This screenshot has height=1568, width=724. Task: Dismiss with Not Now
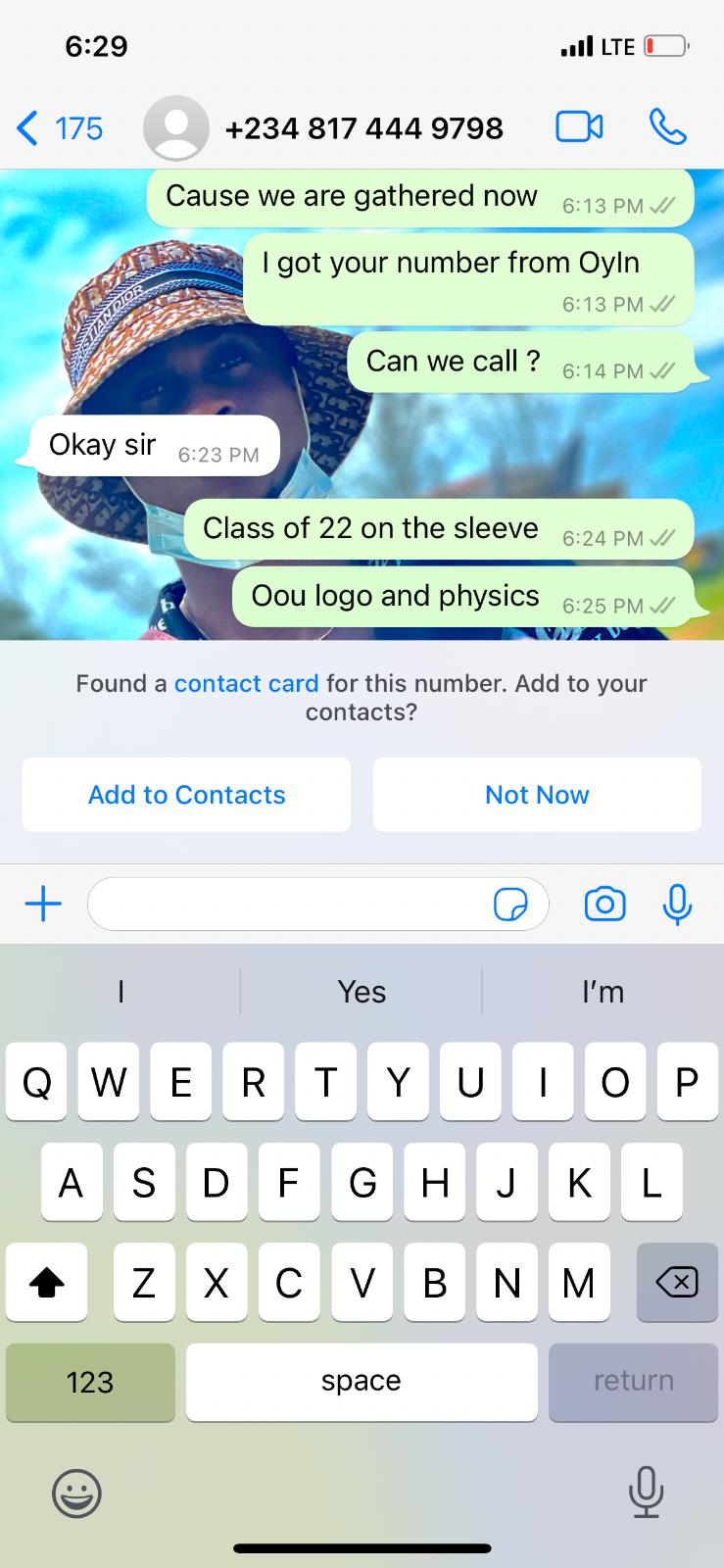[x=537, y=795]
